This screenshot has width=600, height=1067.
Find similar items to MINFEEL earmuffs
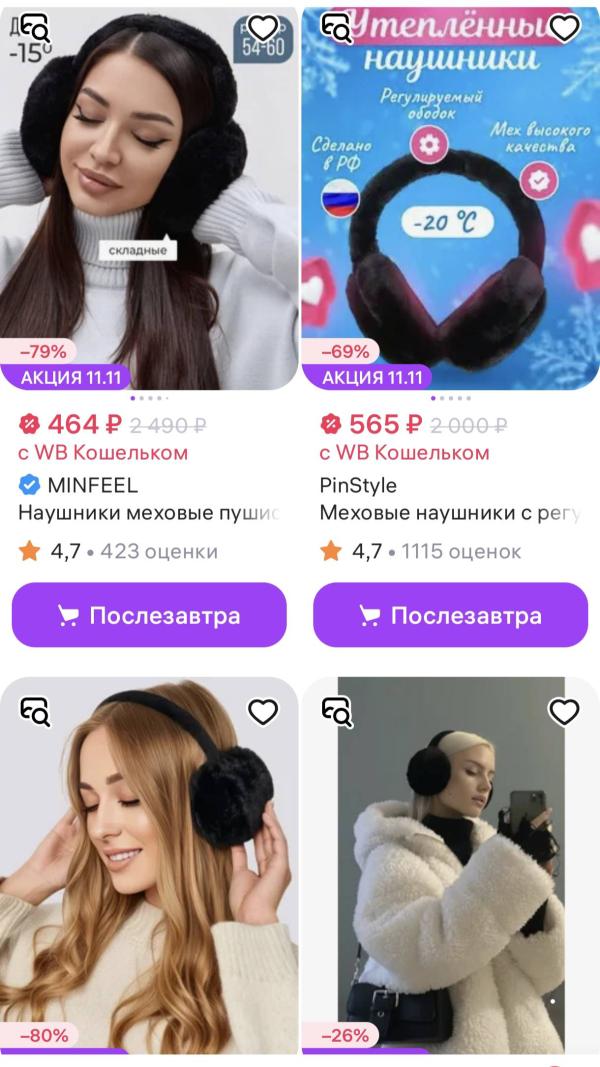(x=35, y=29)
